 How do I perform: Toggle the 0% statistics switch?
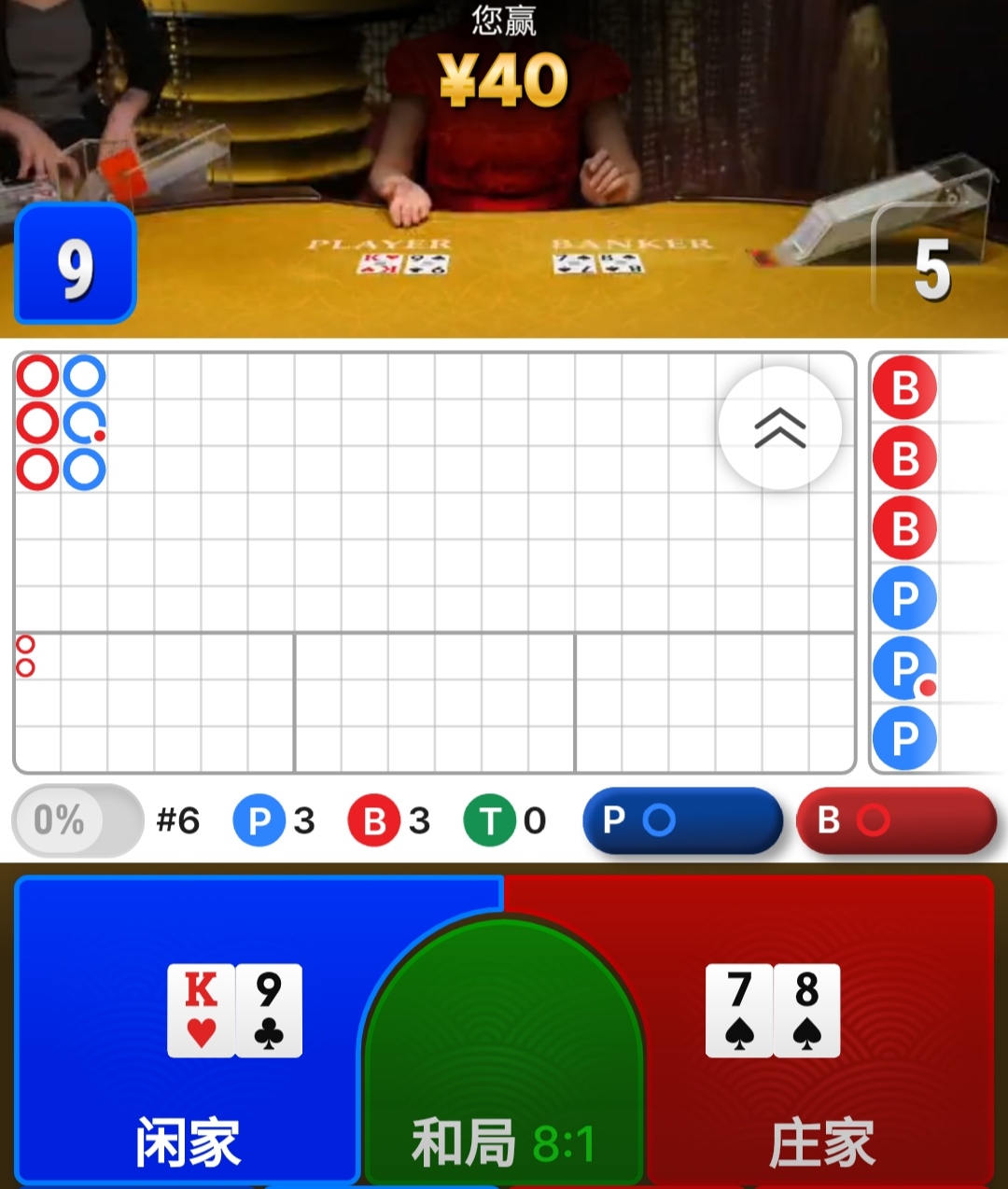[77, 820]
